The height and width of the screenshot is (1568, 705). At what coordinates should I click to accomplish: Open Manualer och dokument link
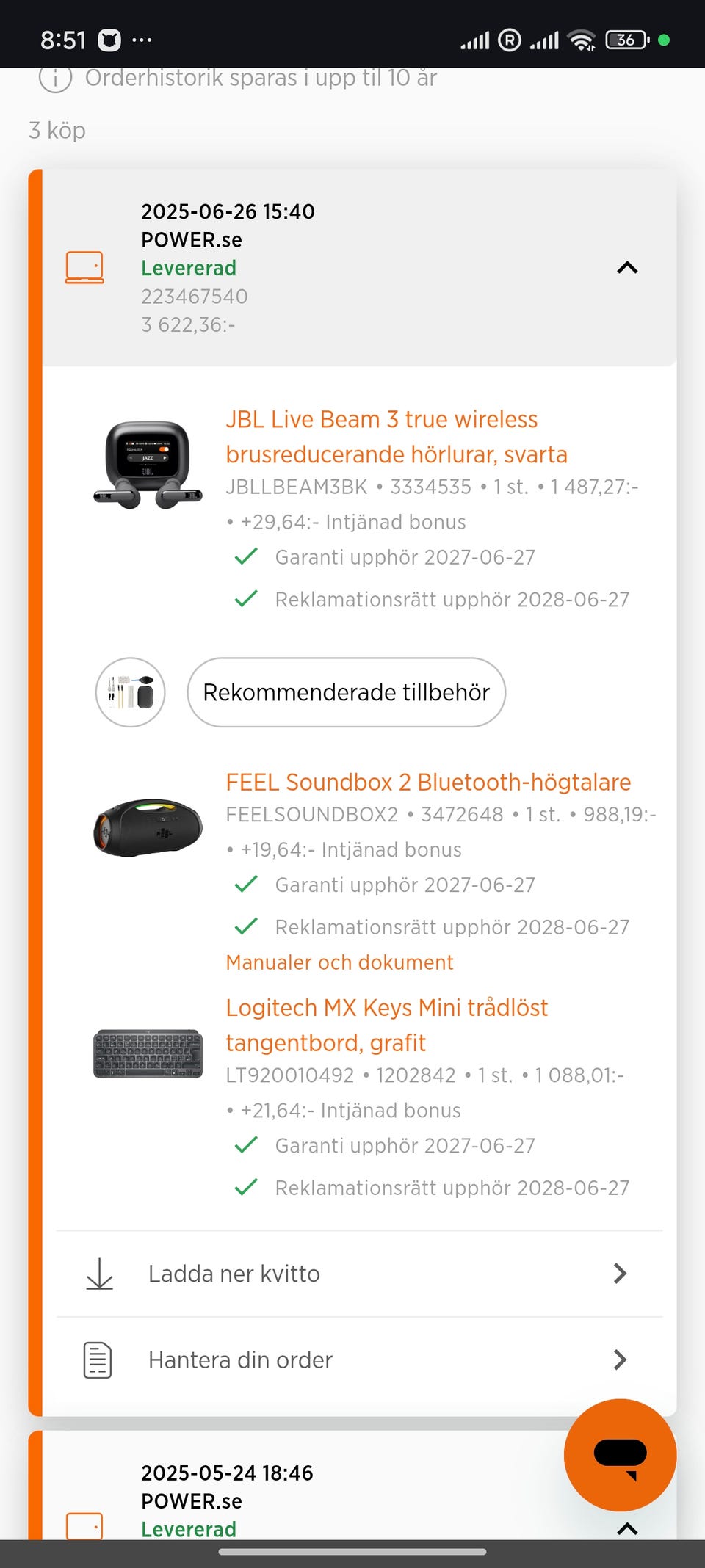pyautogui.click(x=339, y=962)
